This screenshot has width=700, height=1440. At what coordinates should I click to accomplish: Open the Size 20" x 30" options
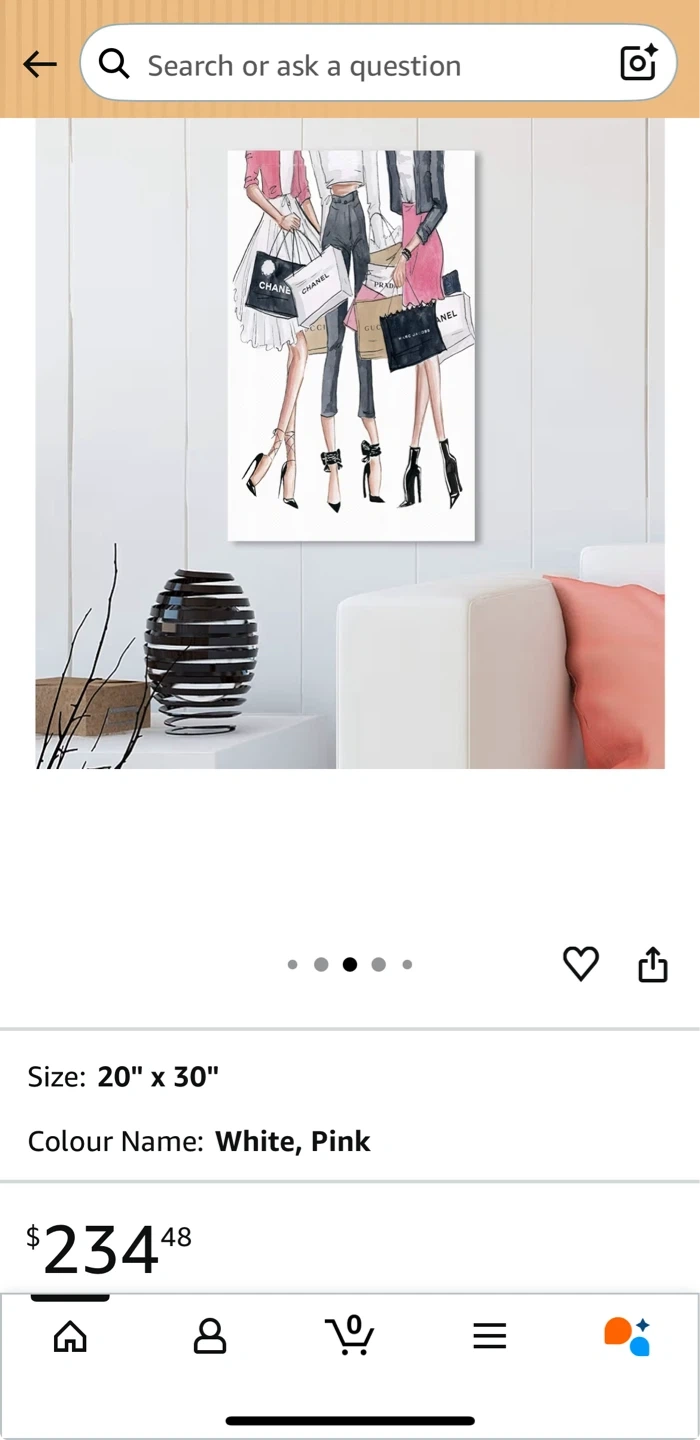tap(350, 1077)
